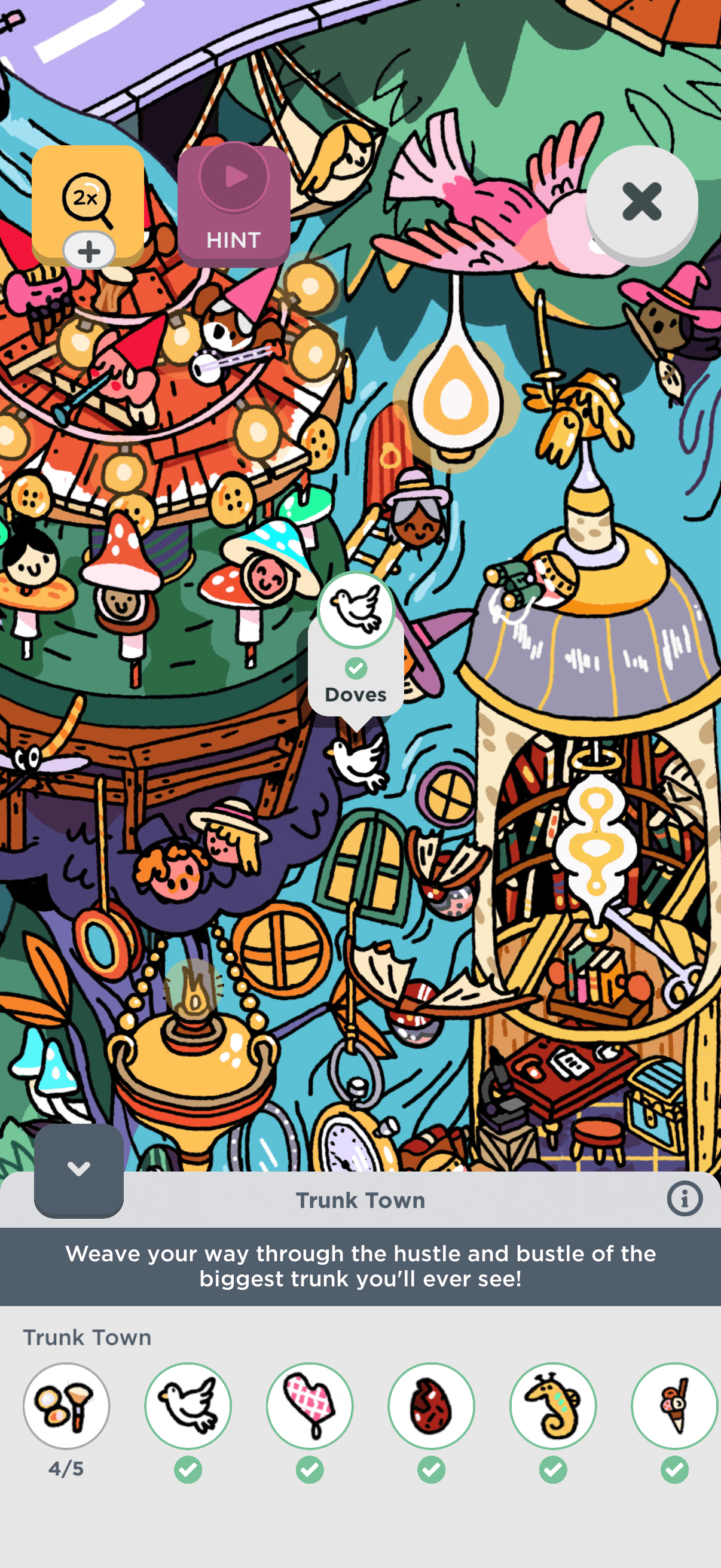The image size is (721, 1568).
Task: Tap the 2x zoom booster button
Action: pyautogui.click(x=88, y=204)
